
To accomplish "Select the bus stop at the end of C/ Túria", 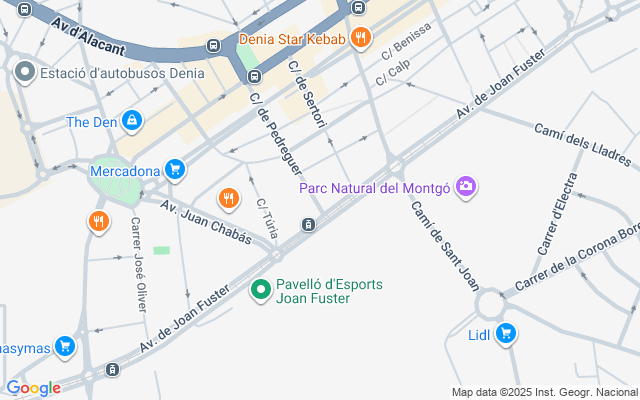I will tap(309, 224).
